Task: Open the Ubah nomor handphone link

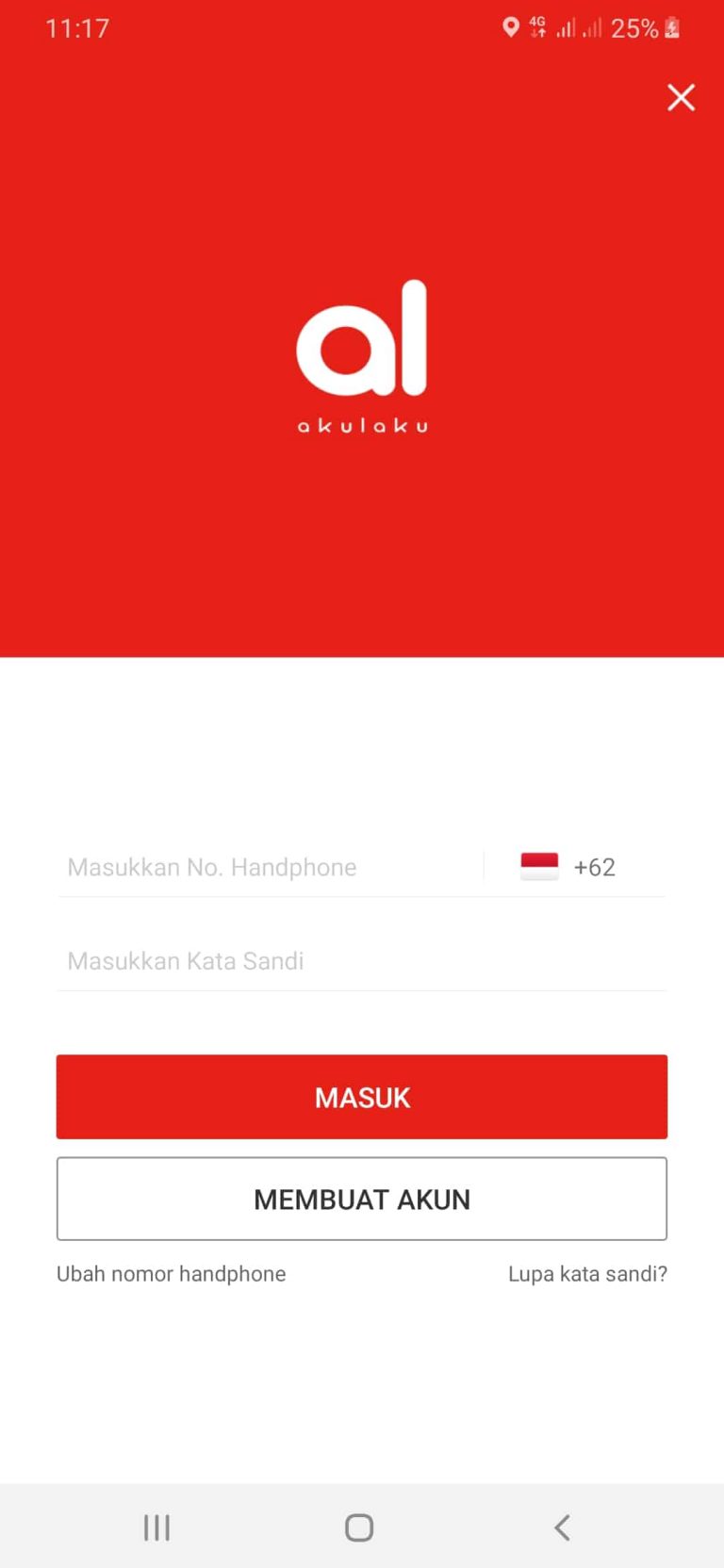Action: point(171,1273)
